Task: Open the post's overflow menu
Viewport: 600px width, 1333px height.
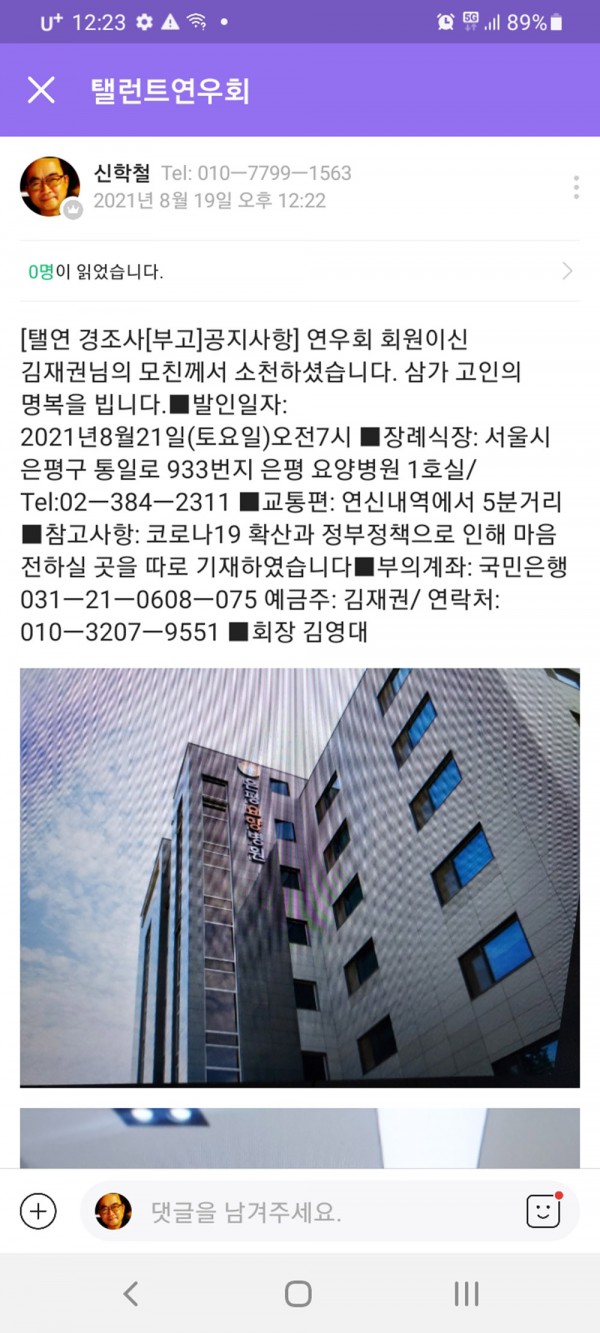Action: pos(576,187)
